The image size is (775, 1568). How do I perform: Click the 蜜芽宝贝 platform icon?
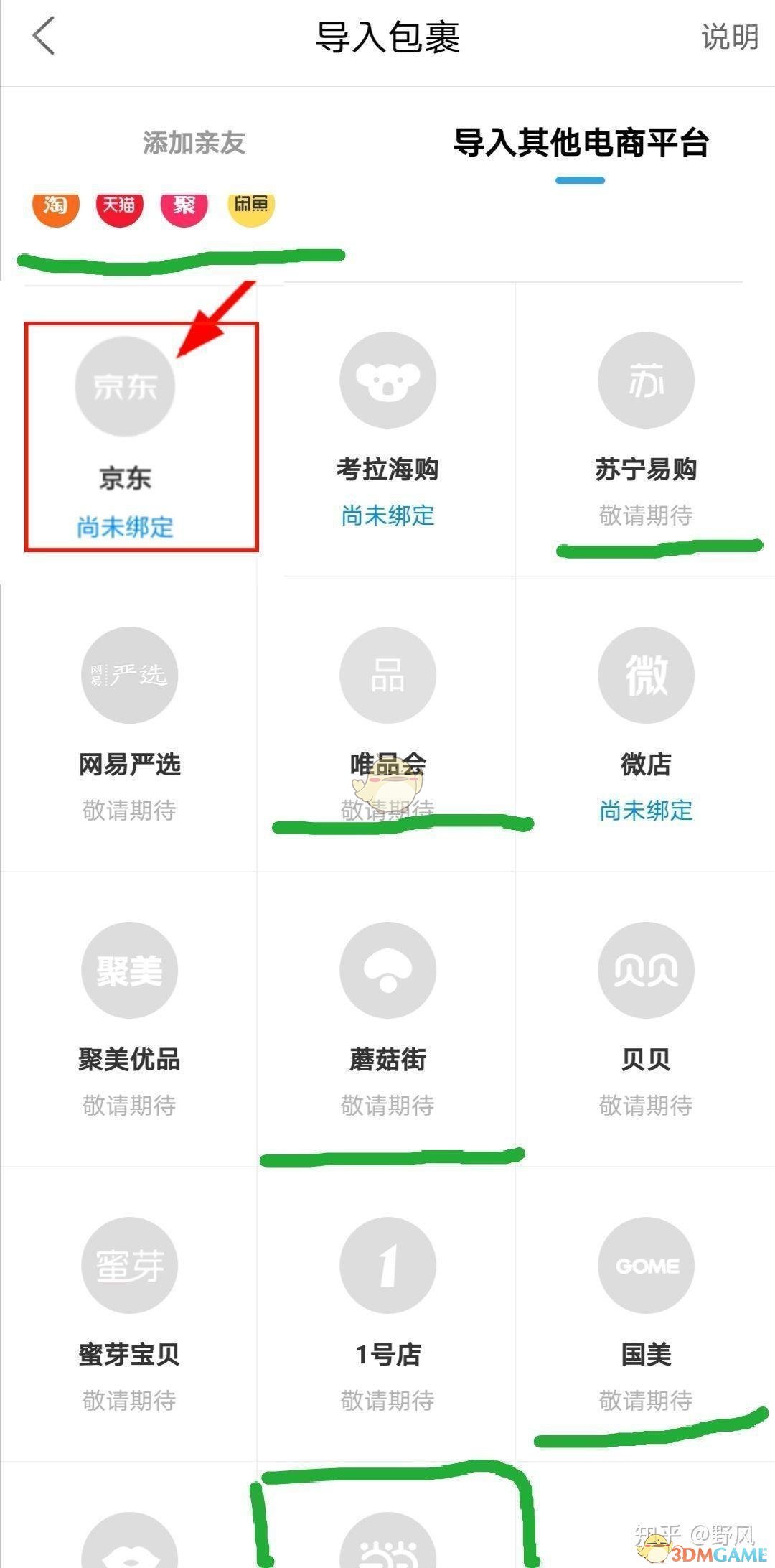128,1266
